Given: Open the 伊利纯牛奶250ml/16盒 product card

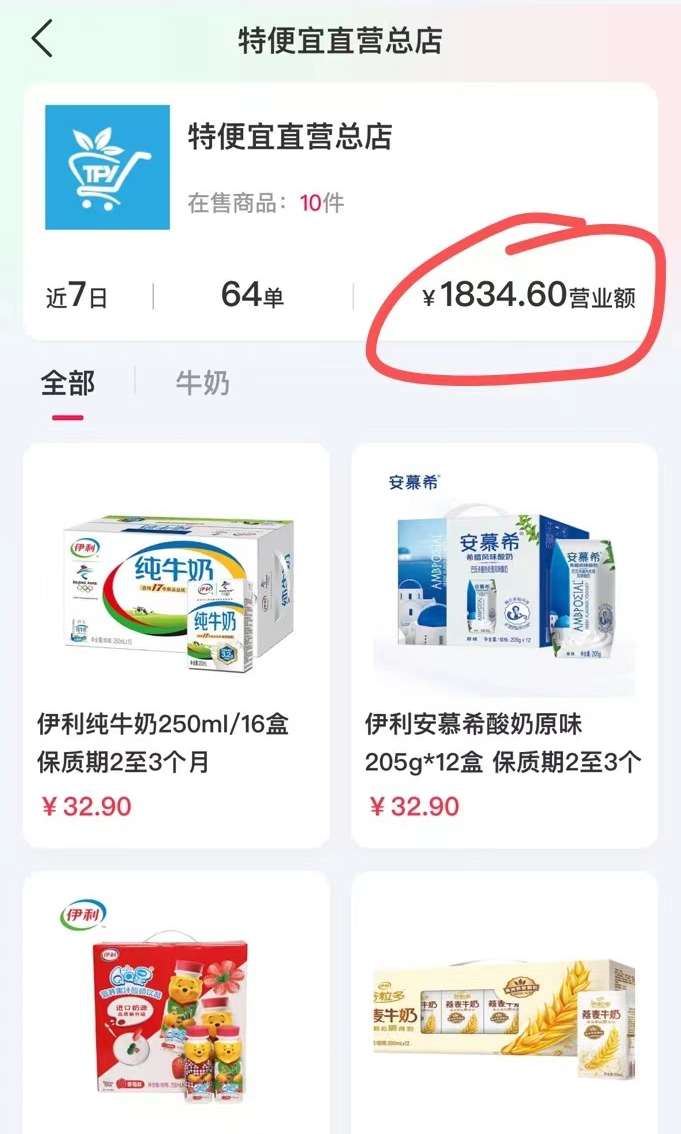Looking at the screenshot, I should point(176,646).
